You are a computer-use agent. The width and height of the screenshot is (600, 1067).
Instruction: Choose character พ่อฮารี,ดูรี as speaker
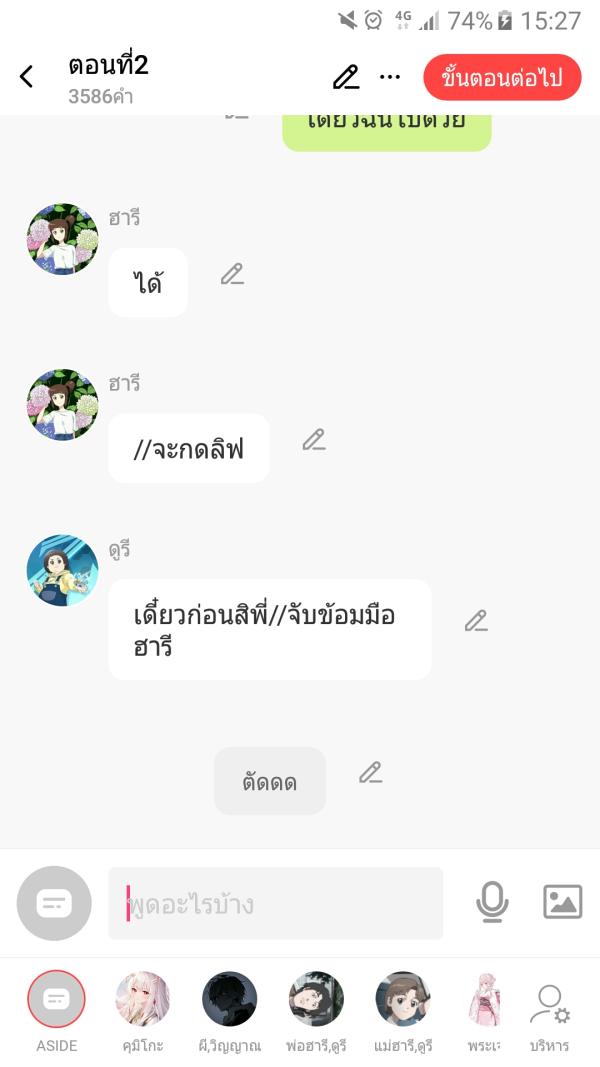coord(316,1000)
